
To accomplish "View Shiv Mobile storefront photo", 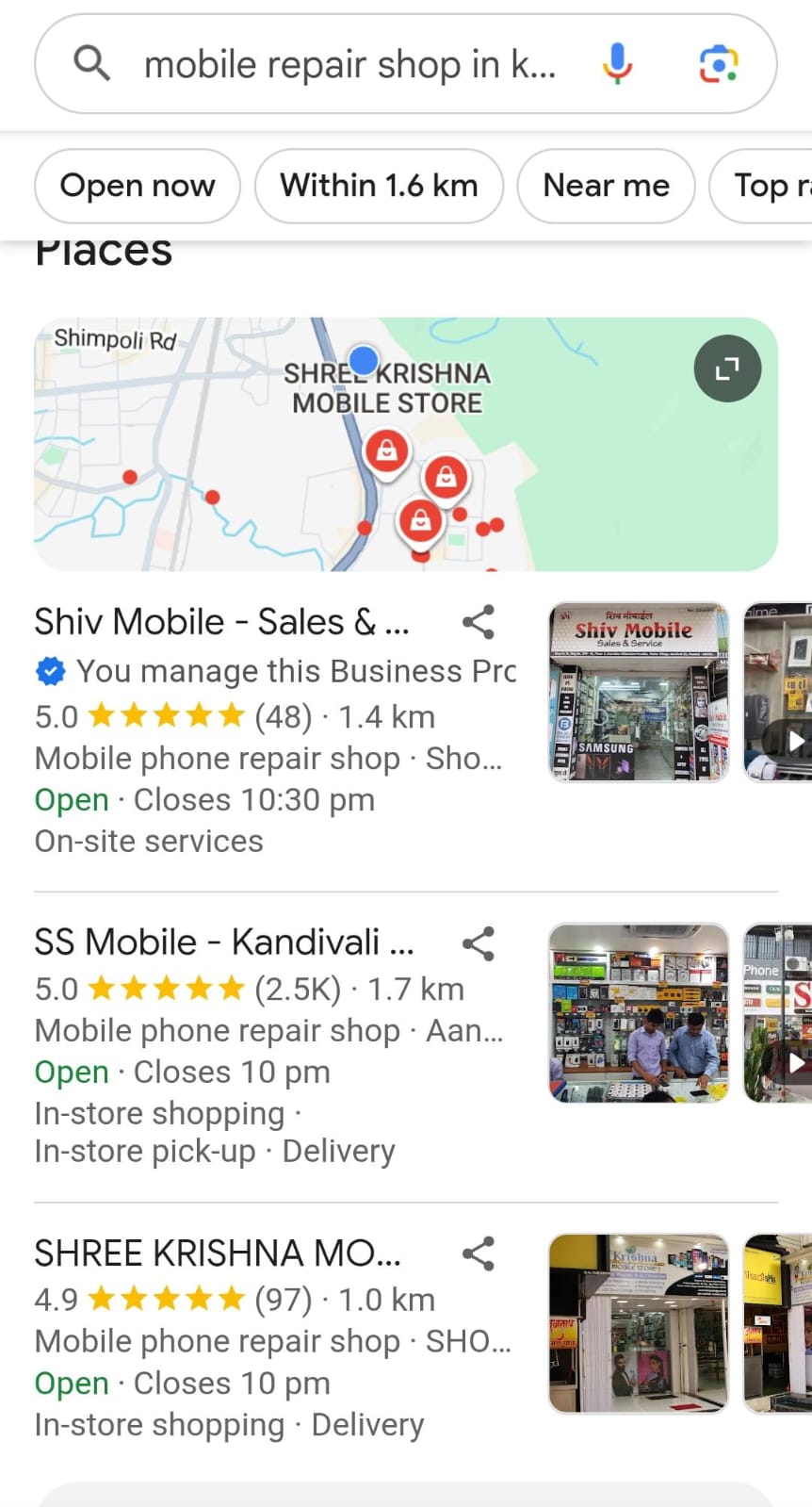I will tap(639, 692).
